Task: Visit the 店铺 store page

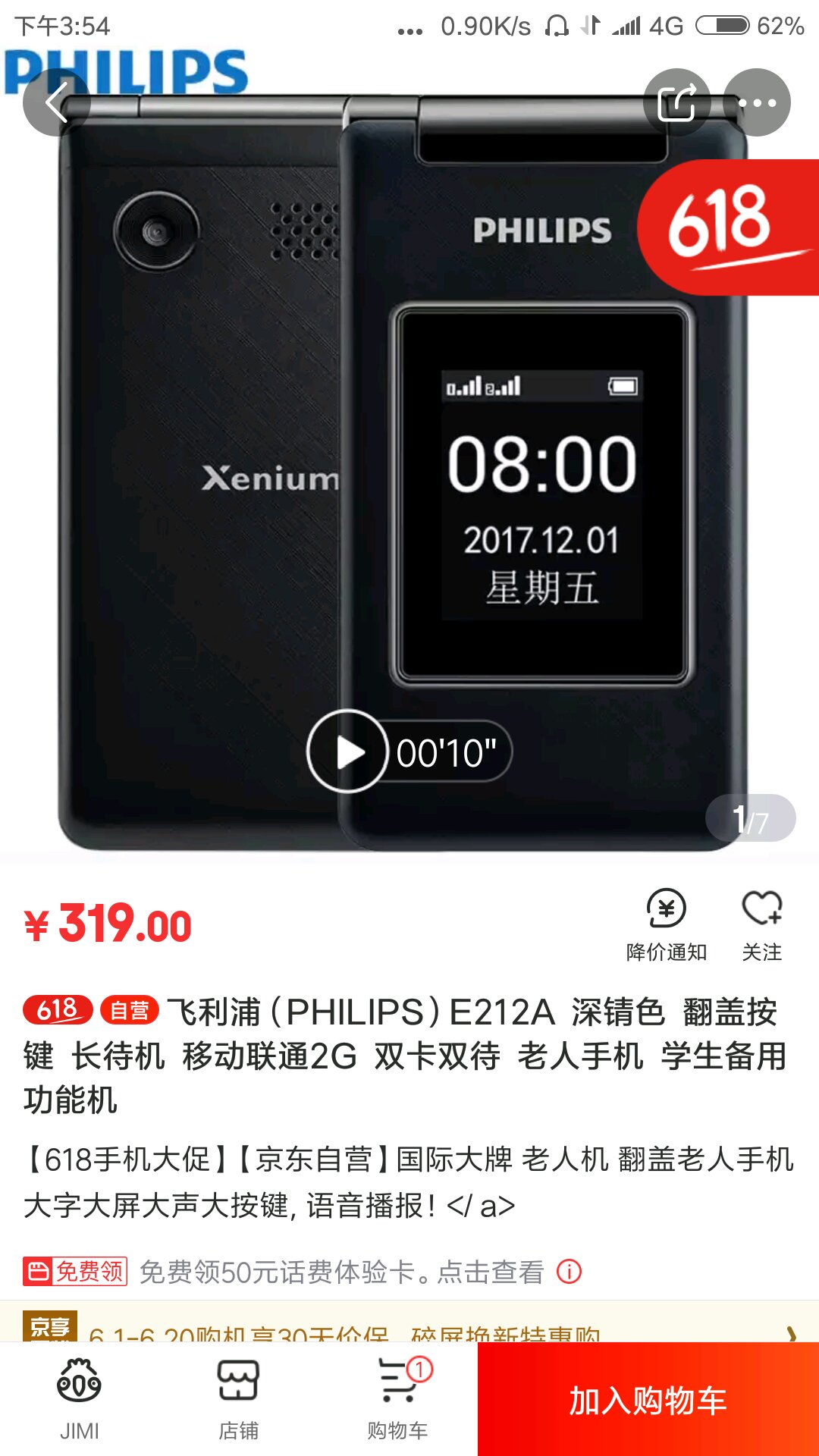Action: pos(239,1399)
